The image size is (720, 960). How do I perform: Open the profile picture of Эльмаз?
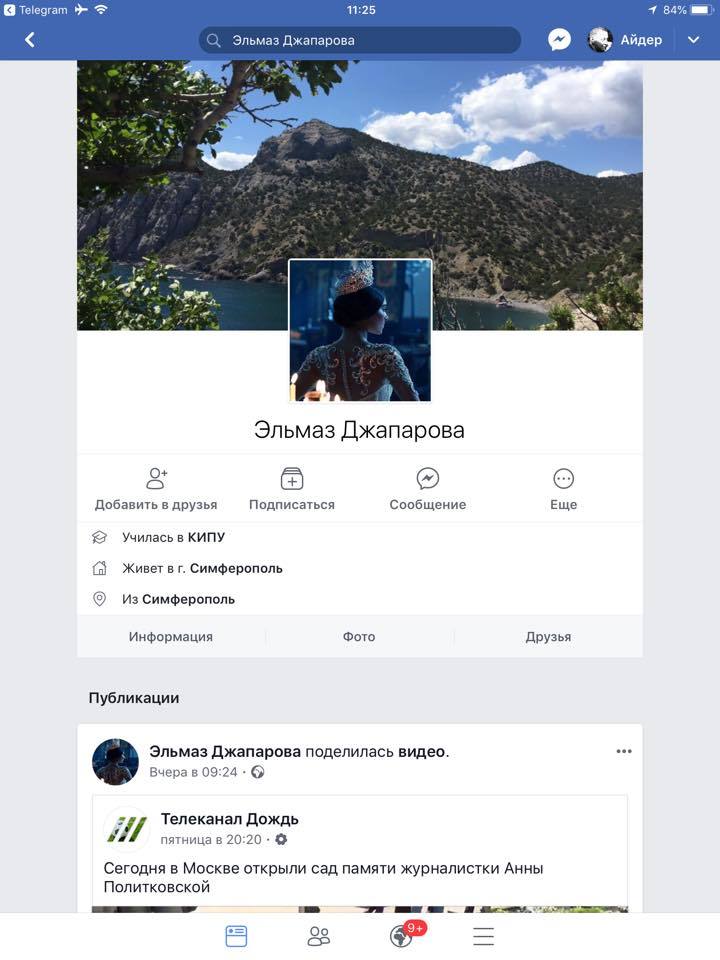(x=360, y=330)
